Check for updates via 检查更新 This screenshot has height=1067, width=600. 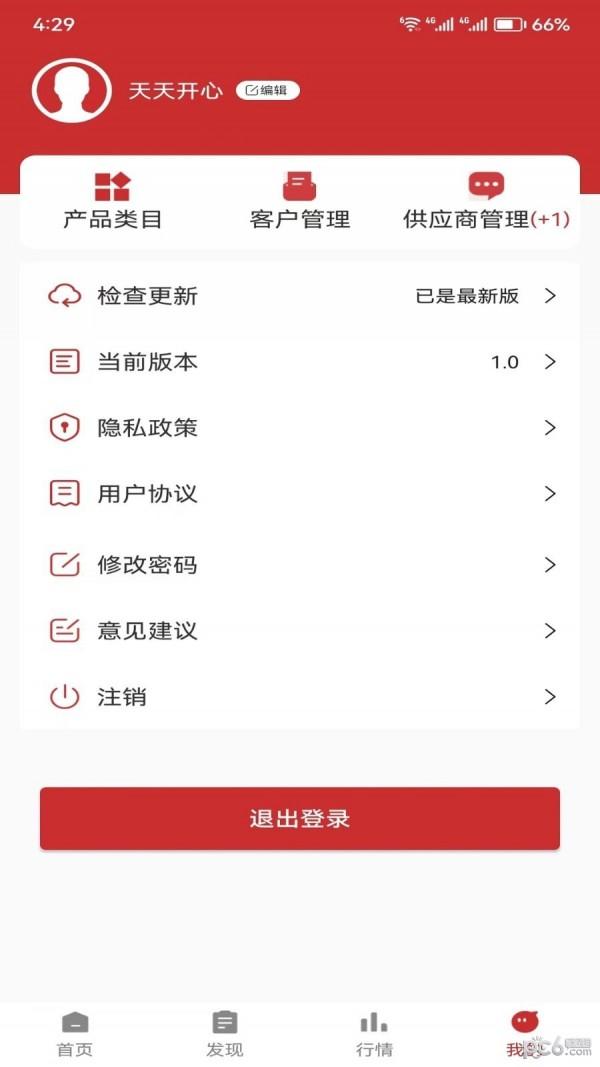[x=300, y=296]
